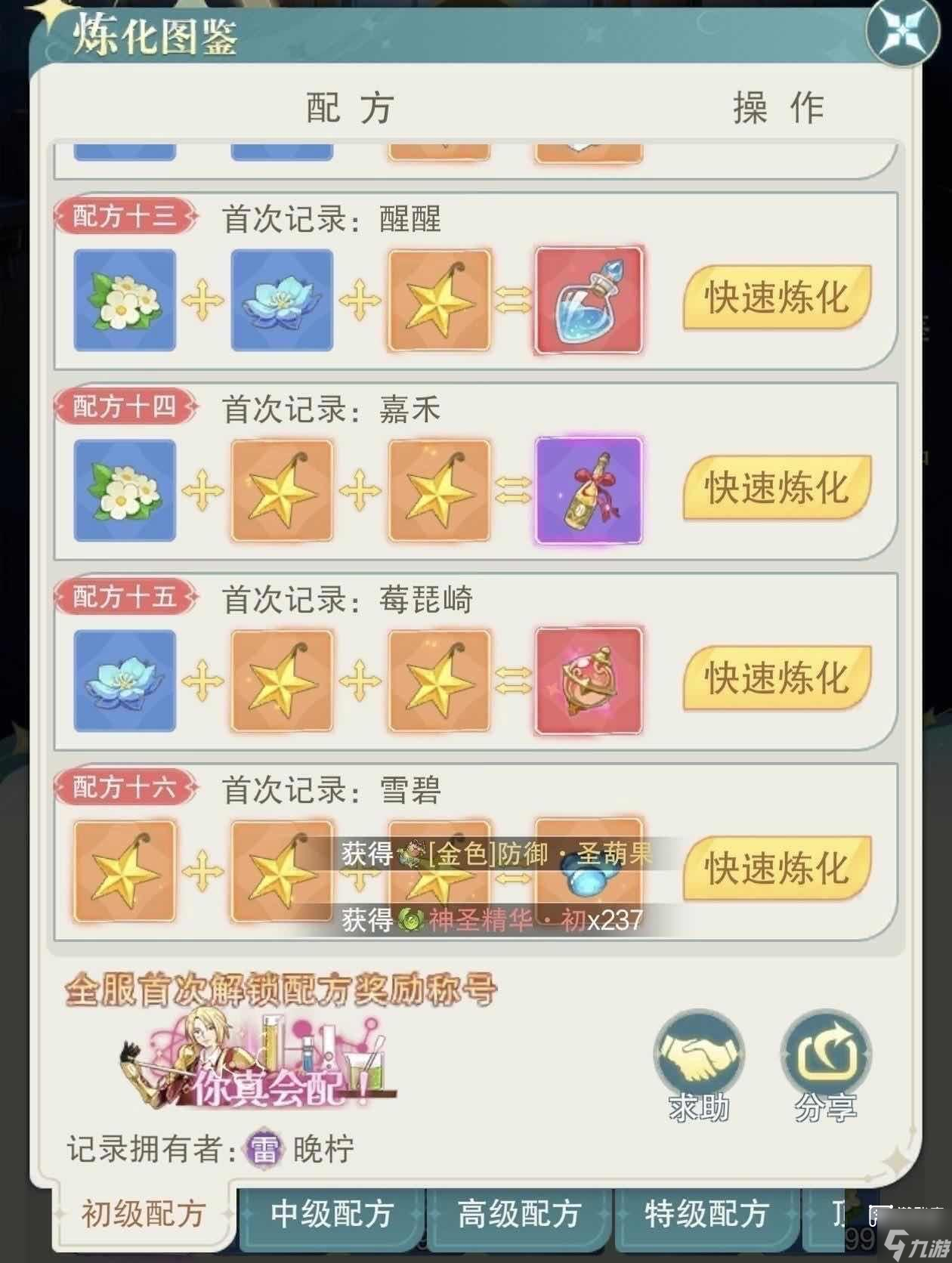Tap 快速炼化 for 配方十五
952x1263 pixels.
(x=777, y=678)
